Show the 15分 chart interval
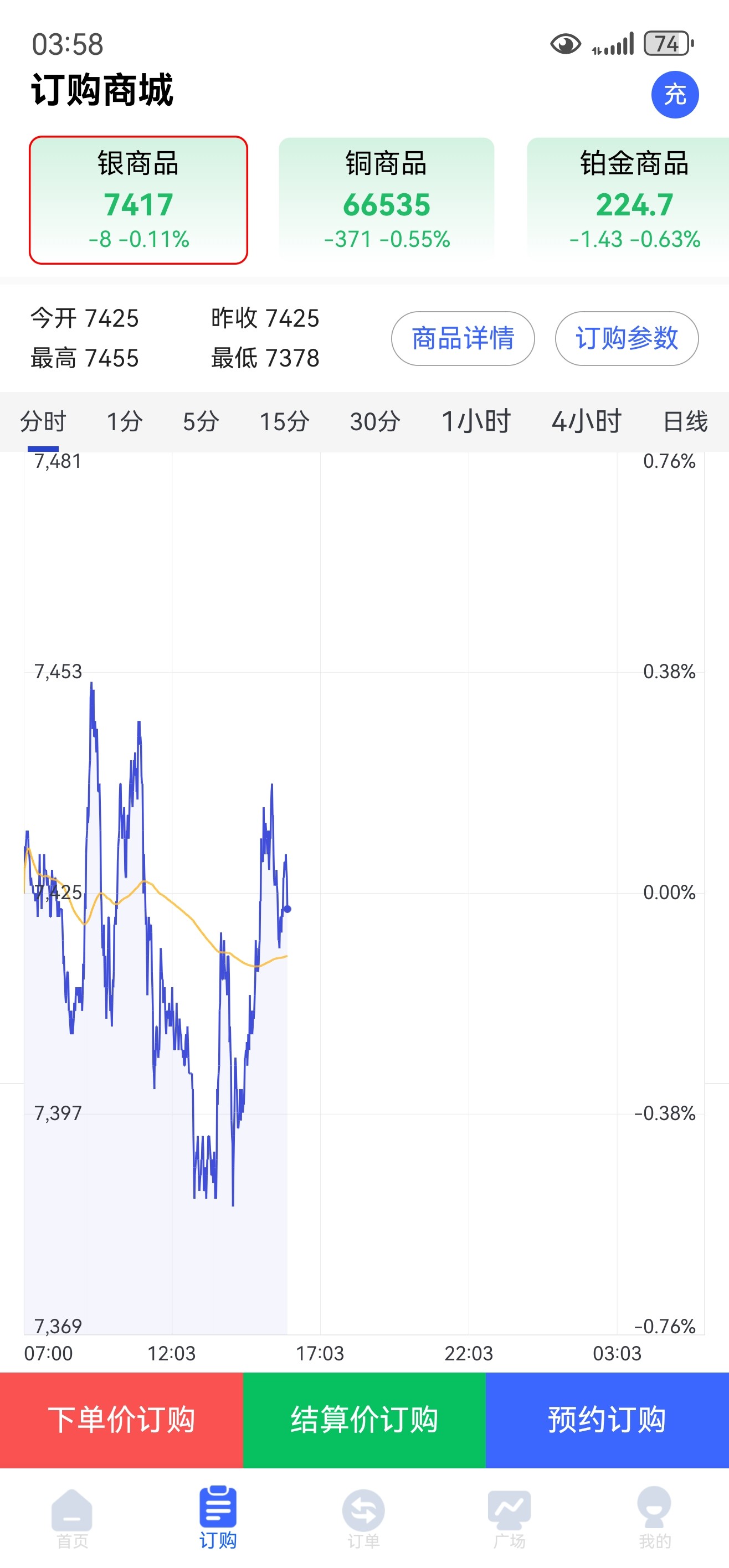 (284, 421)
